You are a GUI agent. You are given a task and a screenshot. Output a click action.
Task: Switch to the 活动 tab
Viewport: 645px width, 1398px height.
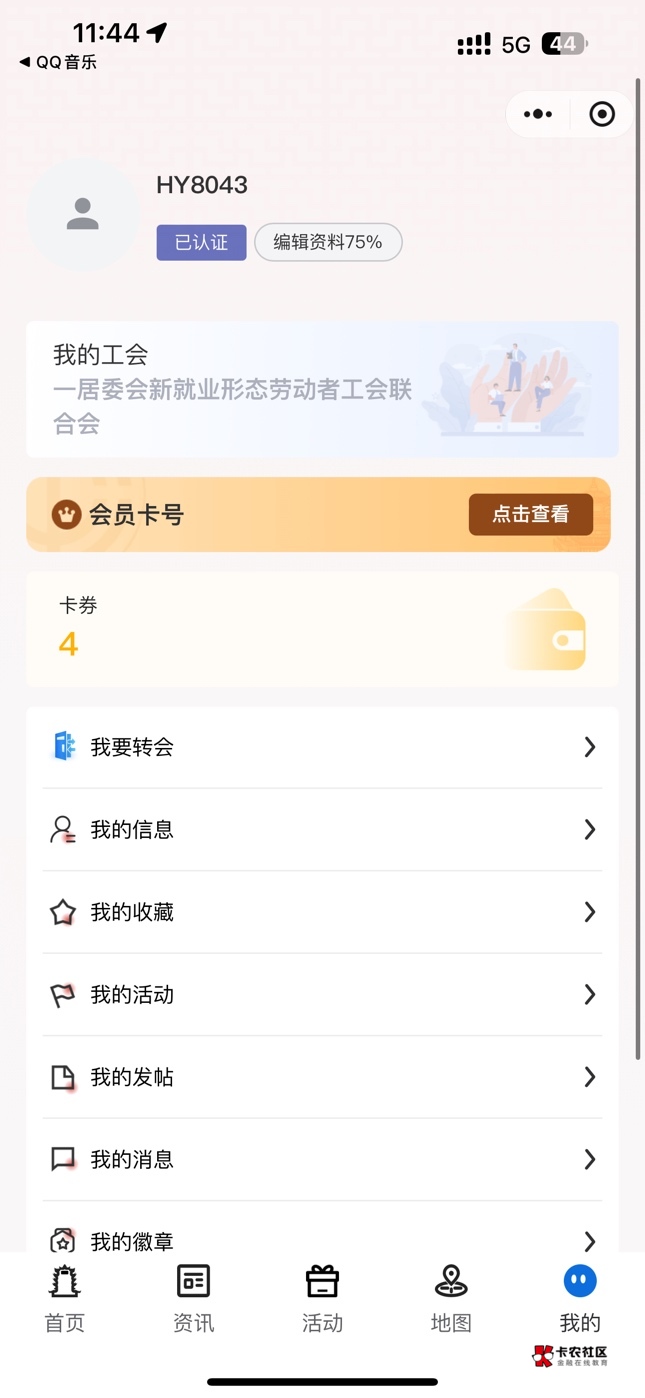tap(322, 1298)
